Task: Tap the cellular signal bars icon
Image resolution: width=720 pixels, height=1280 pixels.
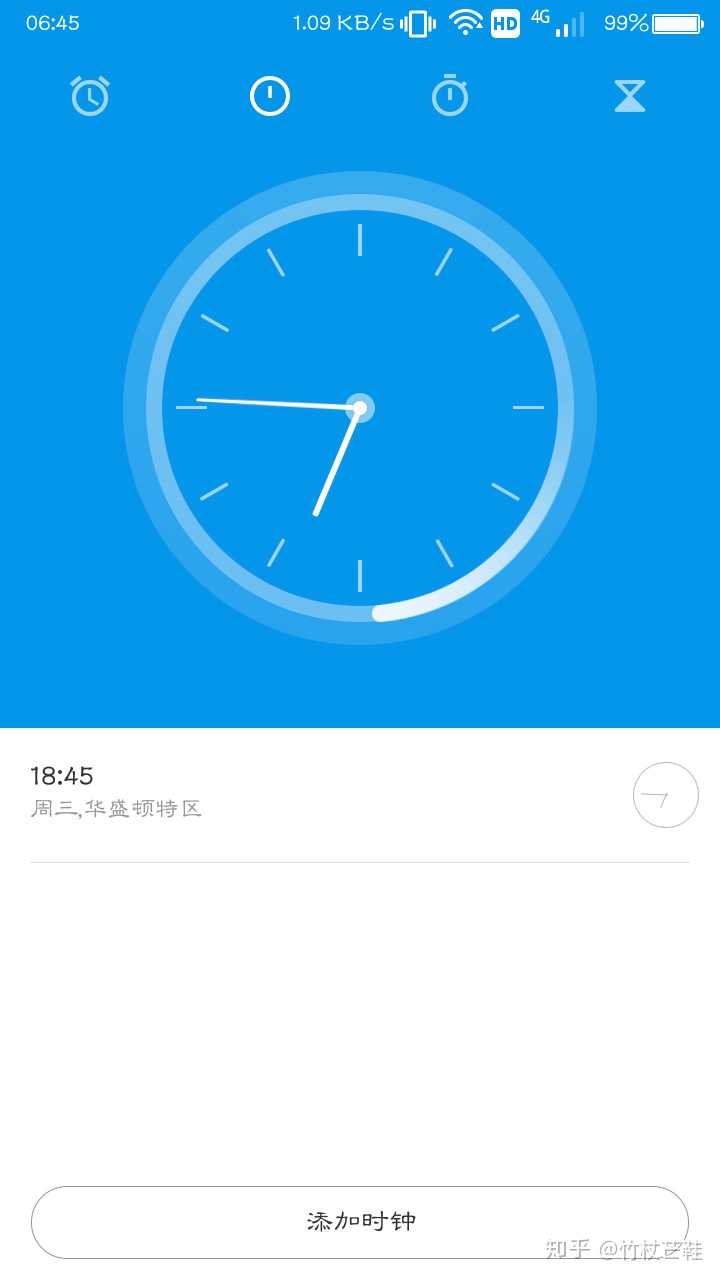Action: 570,24
